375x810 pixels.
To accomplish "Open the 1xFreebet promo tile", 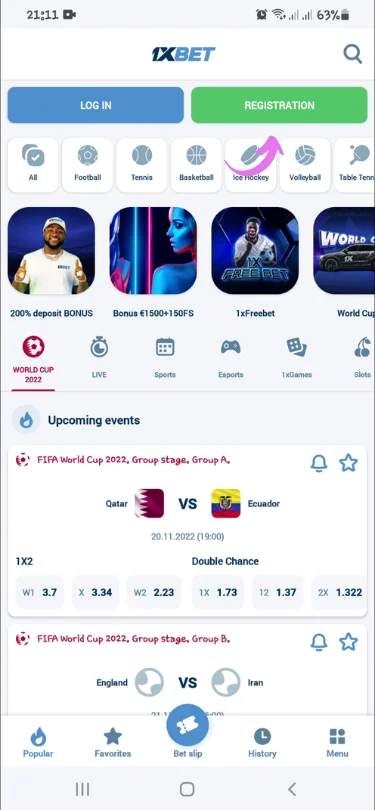I will pos(255,262).
